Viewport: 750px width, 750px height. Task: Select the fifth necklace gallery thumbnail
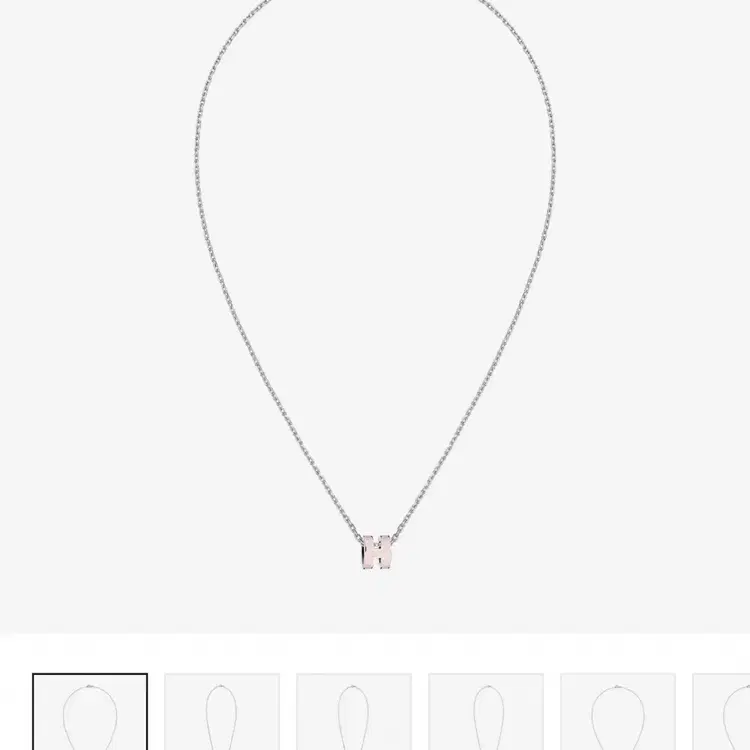point(618,712)
